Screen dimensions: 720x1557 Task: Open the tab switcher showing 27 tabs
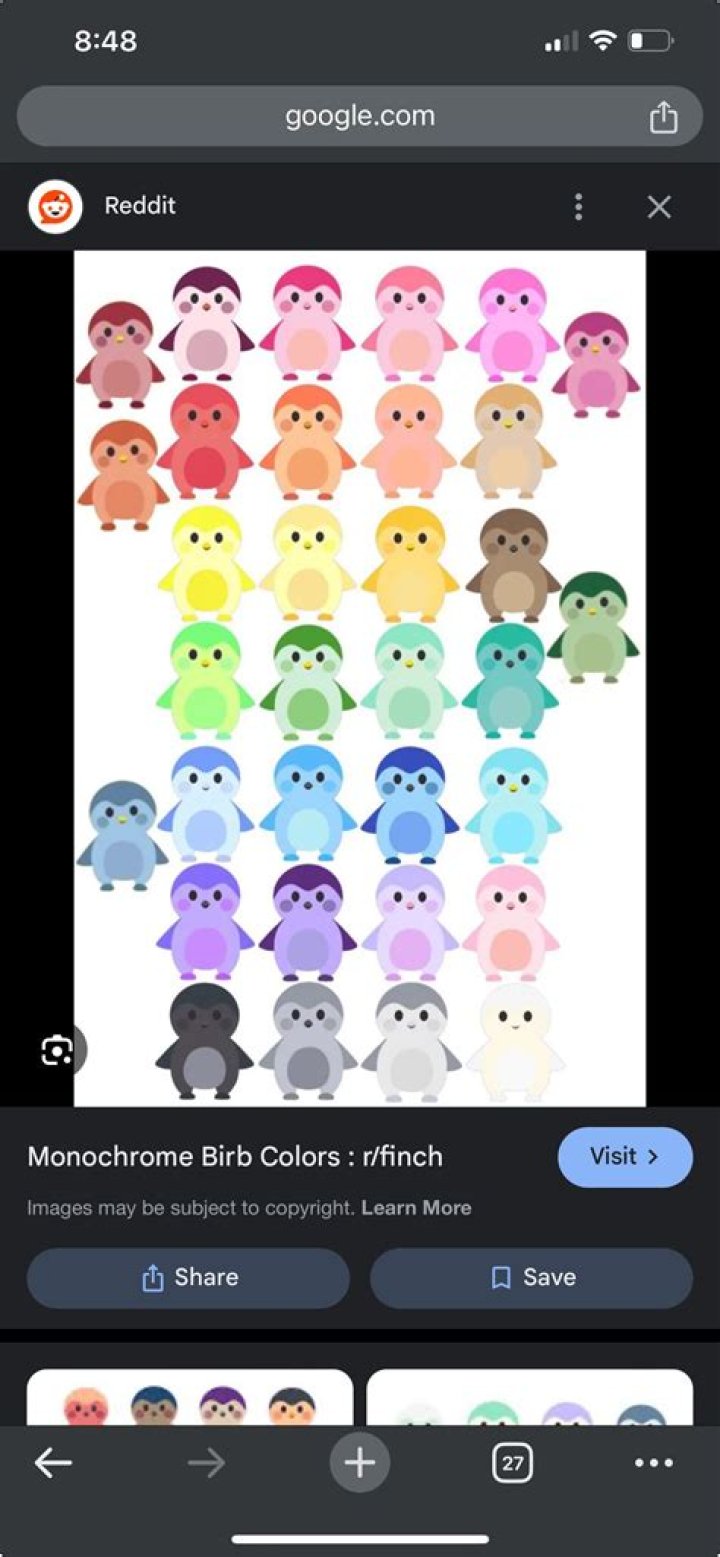(x=512, y=1464)
